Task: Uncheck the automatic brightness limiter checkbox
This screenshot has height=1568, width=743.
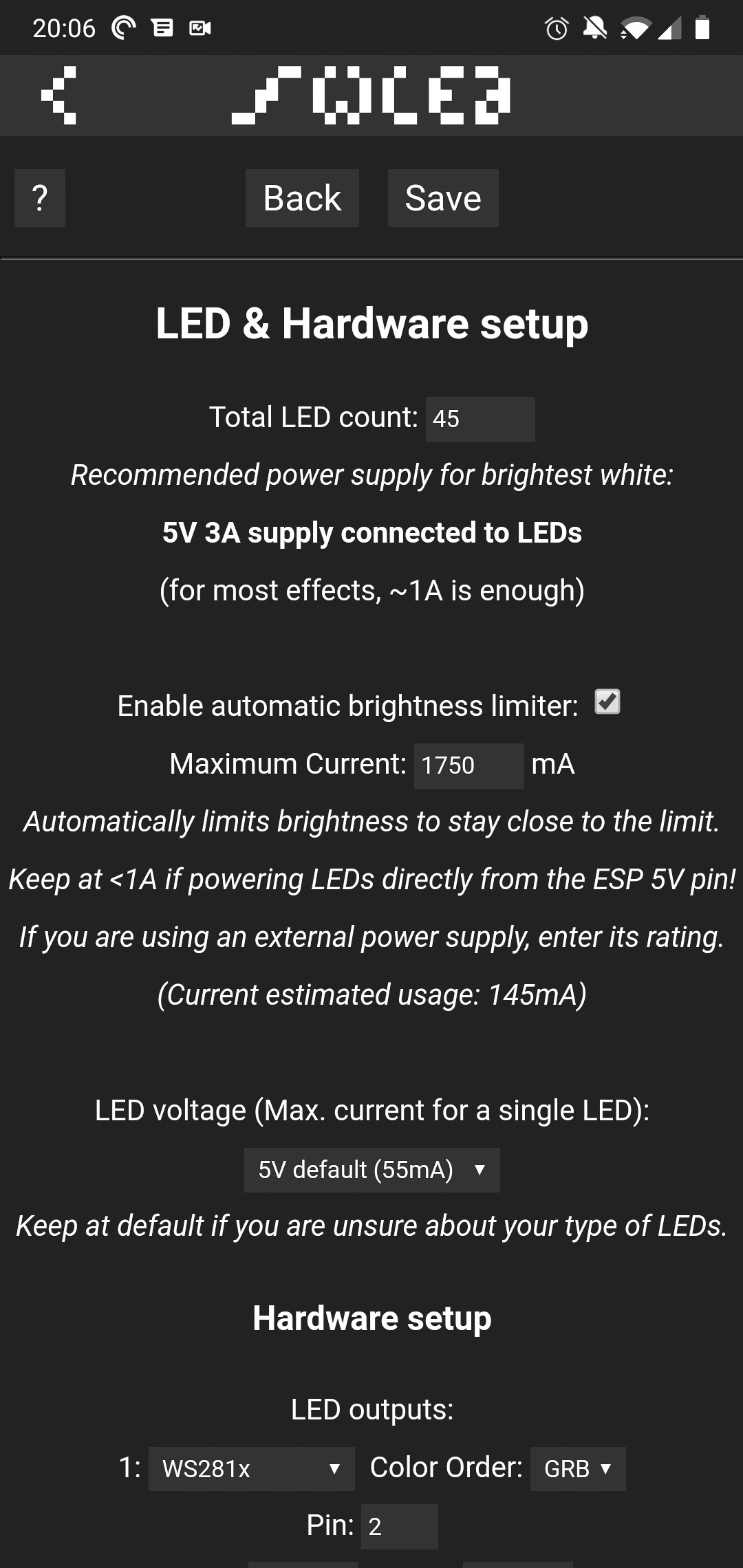Action: [607, 702]
